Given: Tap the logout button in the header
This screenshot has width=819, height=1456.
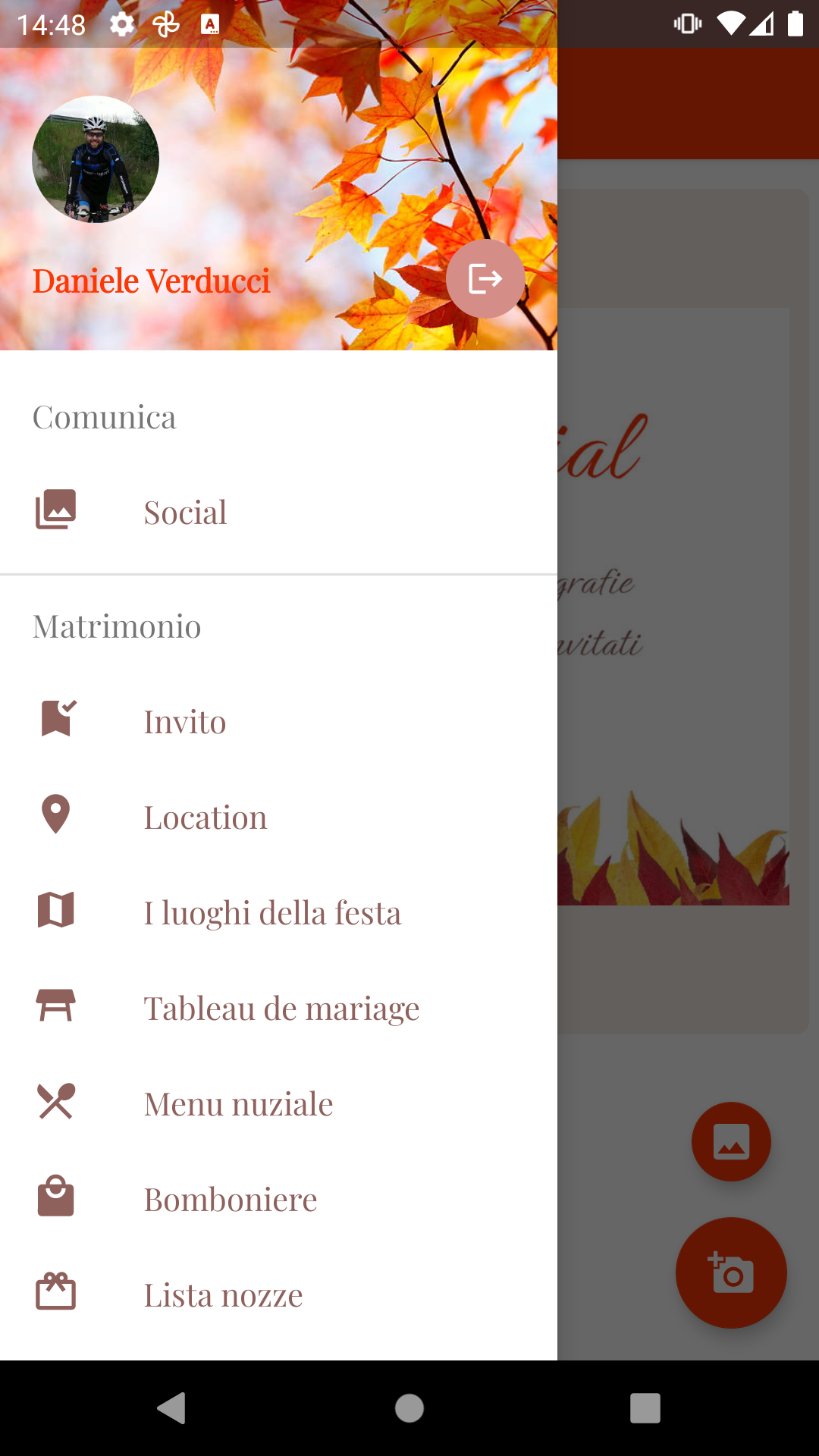Looking at the screenshot, I should pos(485,279).
